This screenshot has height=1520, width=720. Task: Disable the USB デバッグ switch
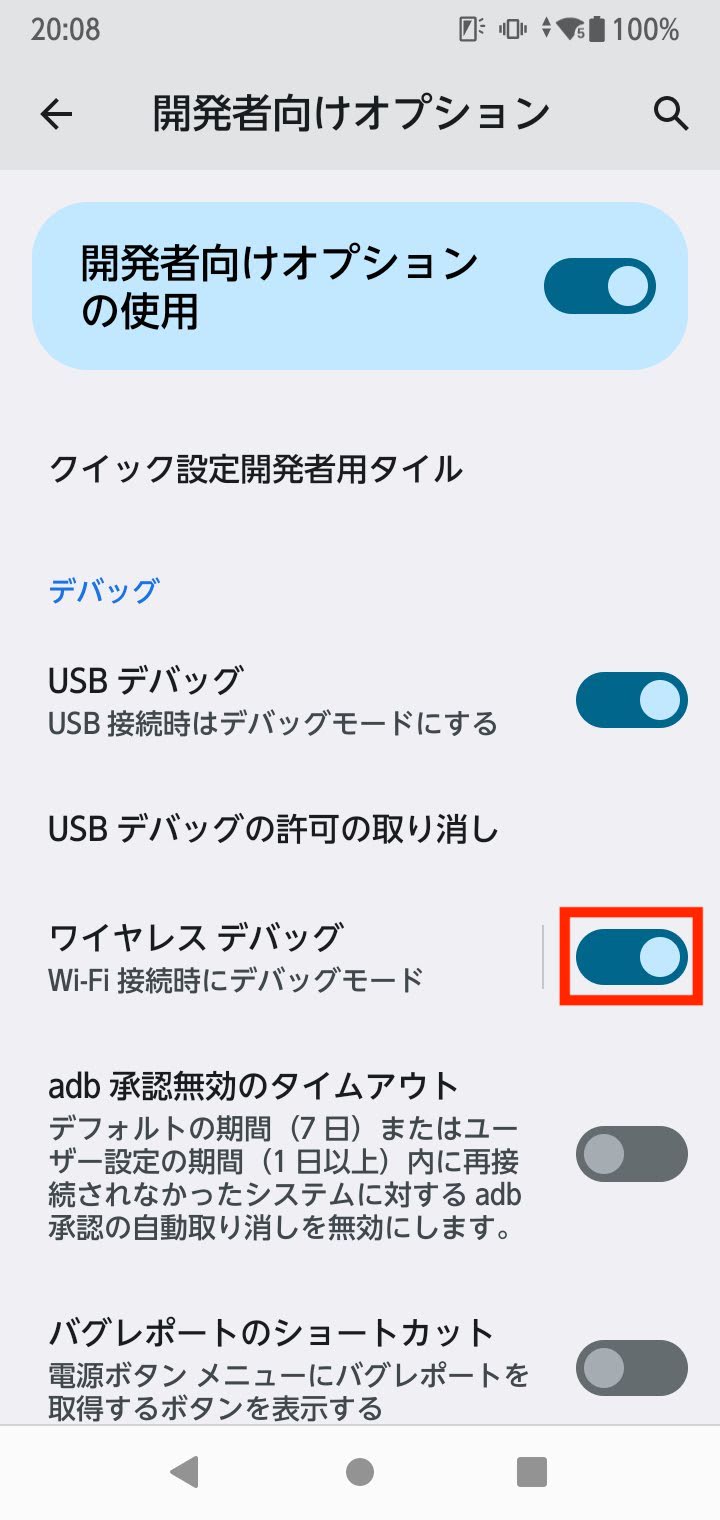632,700
